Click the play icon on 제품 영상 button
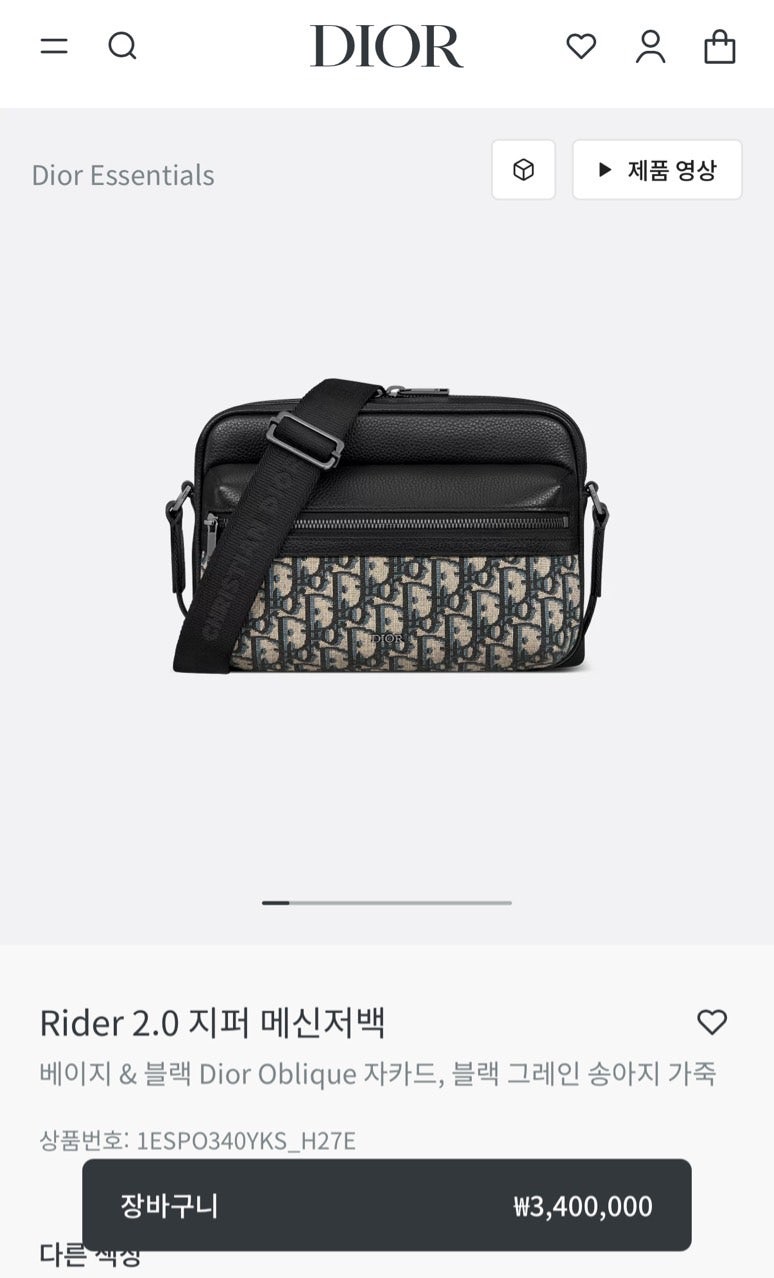The image size is (774, 1278). (x=604, y=170)
